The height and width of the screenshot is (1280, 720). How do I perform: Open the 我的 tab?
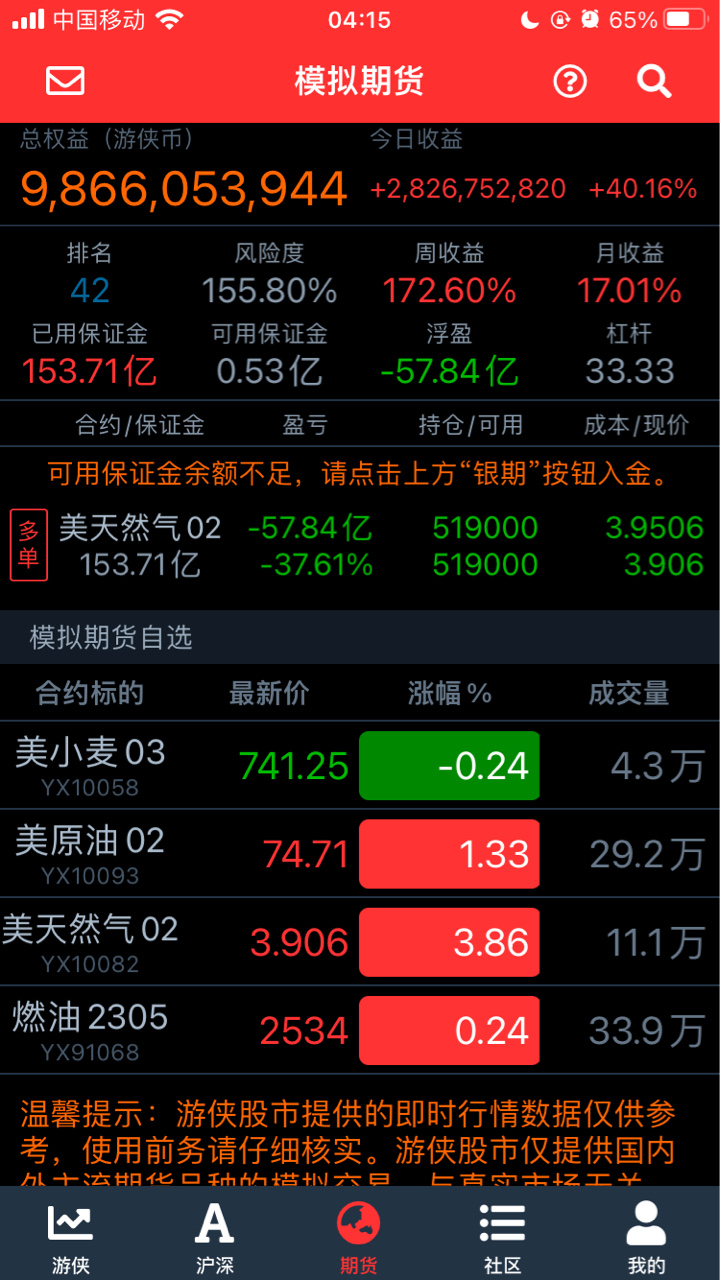click(x=647, y=1236)
